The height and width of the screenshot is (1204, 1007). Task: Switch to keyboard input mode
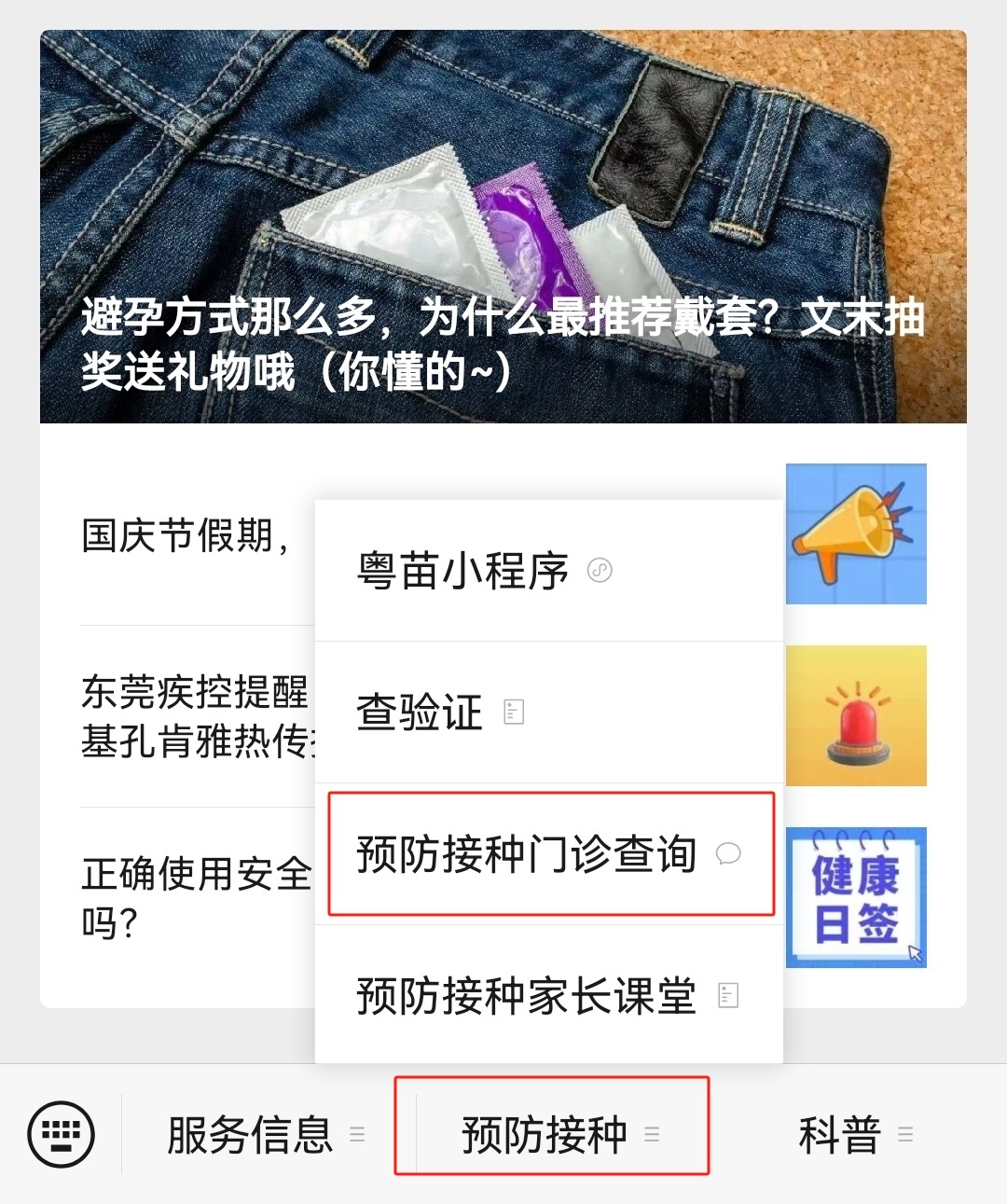point(62,1134)
